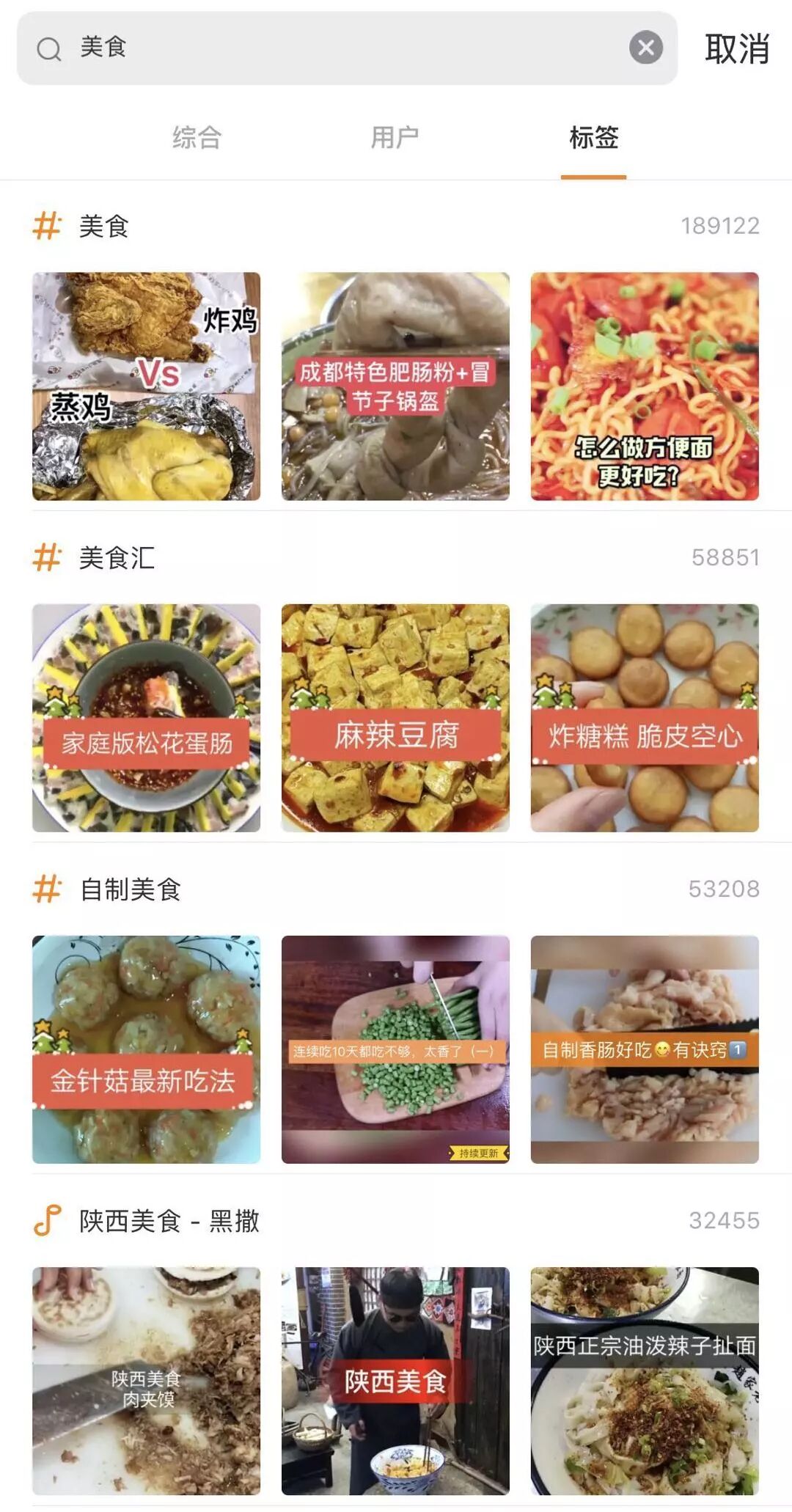Play the 金针菇最新吃法 video
This screenshot has width=792, height=1512.
click(x=146, y=1049)
